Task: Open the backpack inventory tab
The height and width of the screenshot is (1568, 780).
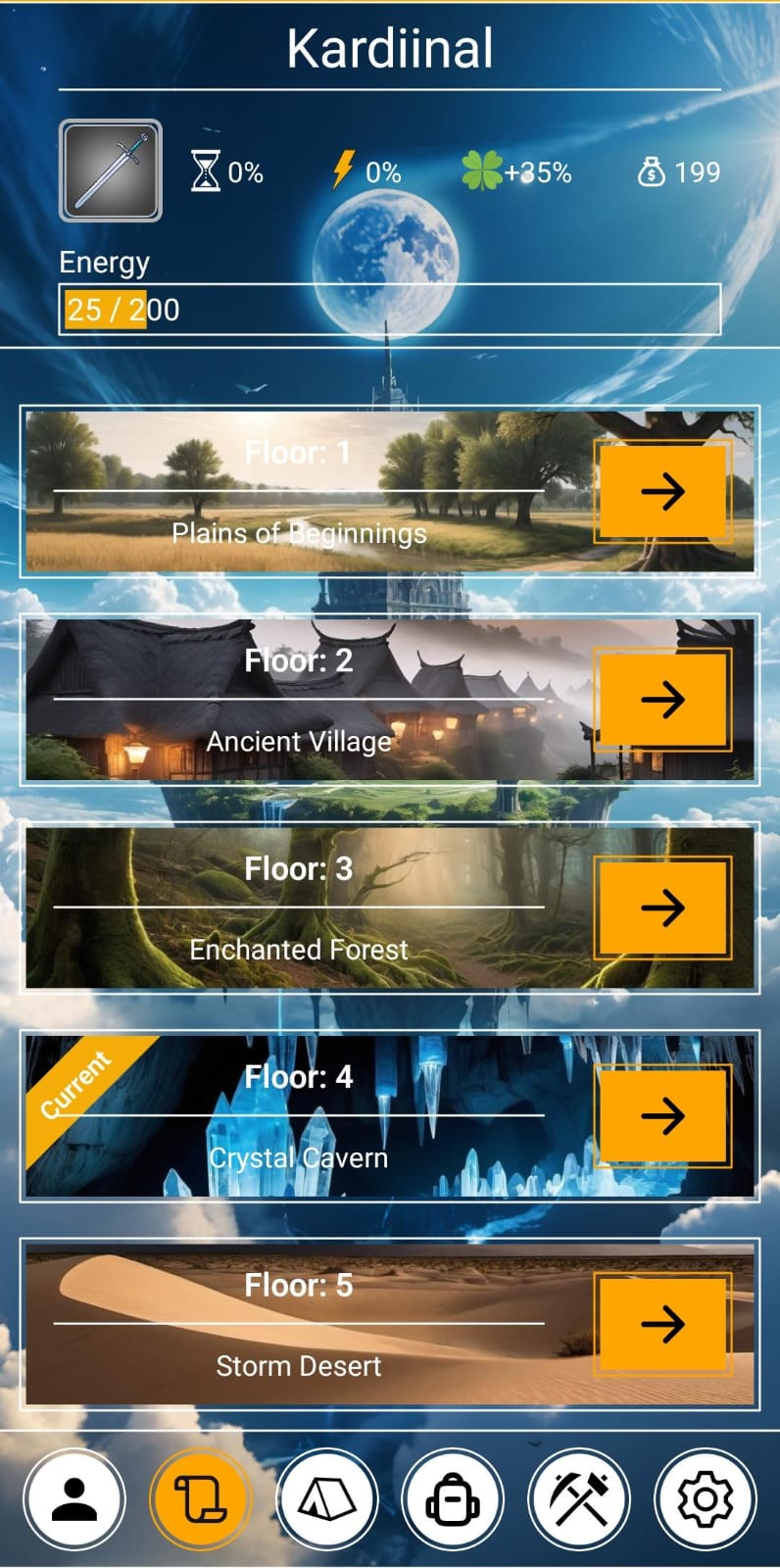Action: pos(453,1498)
